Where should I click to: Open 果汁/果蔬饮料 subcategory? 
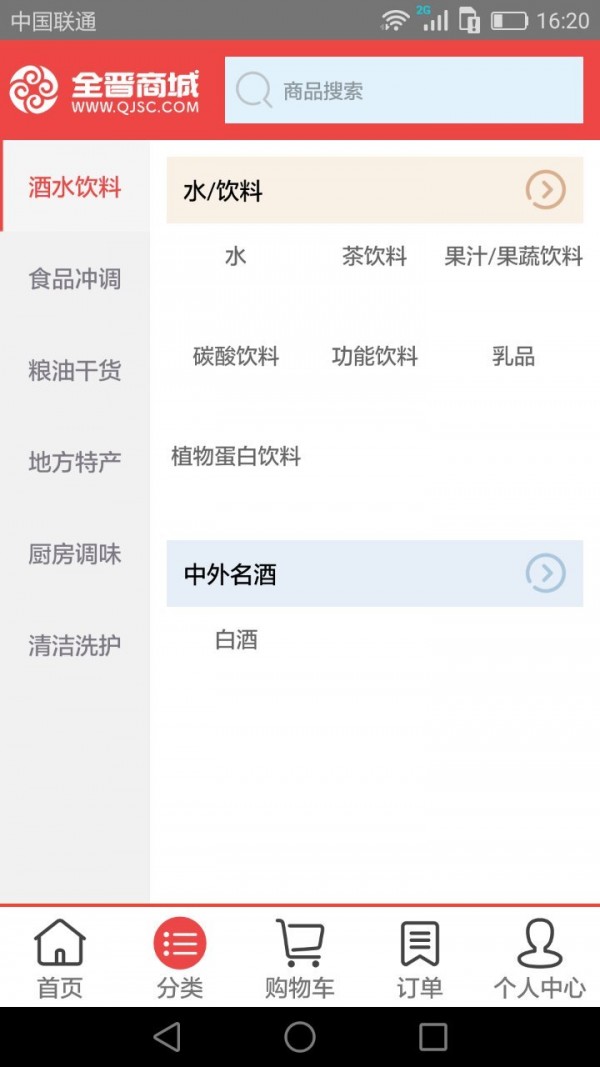(513, 257)
